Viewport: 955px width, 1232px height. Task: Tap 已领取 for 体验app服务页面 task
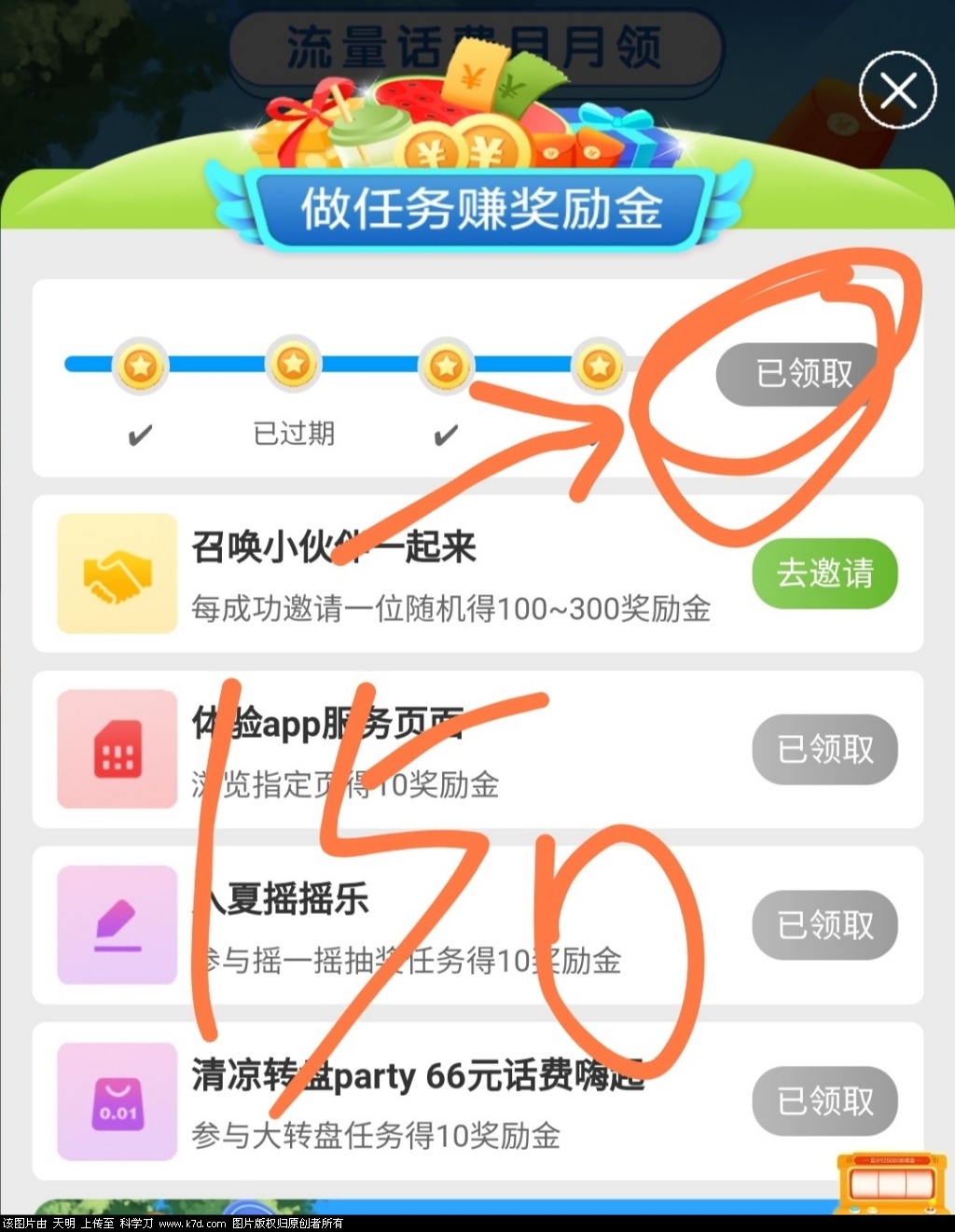824,749
